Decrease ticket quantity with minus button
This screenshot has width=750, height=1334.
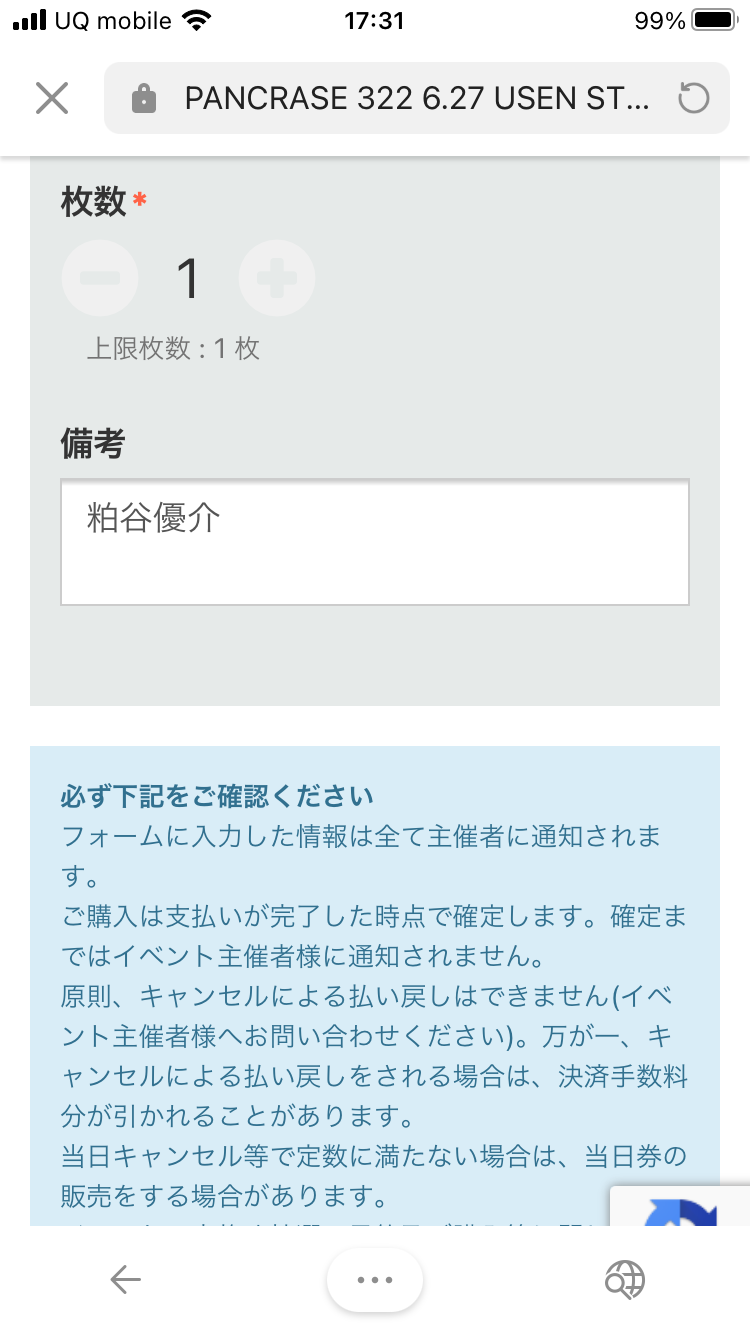[100, 278]
